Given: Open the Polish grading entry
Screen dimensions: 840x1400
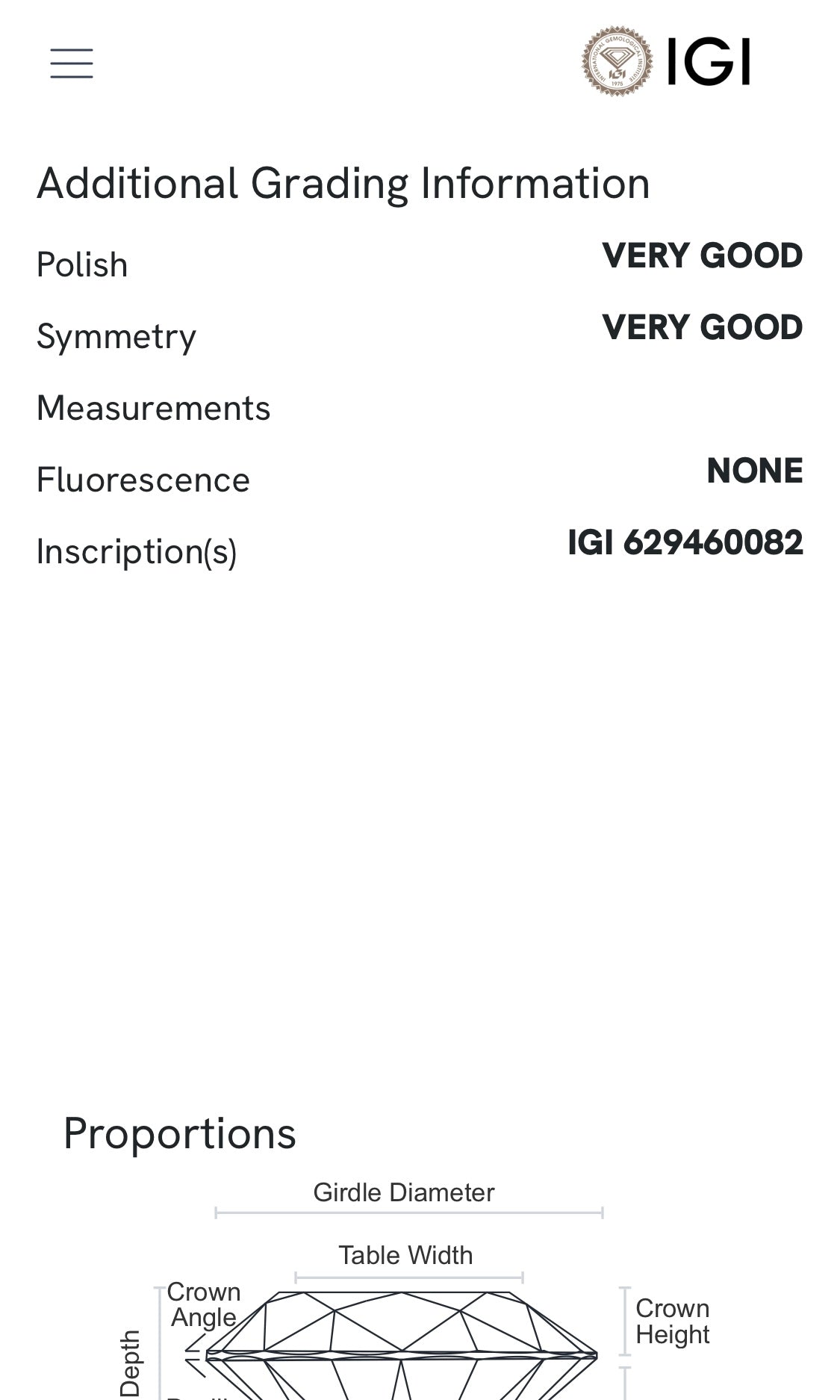Looking at the screenshot, I should 82,264.
